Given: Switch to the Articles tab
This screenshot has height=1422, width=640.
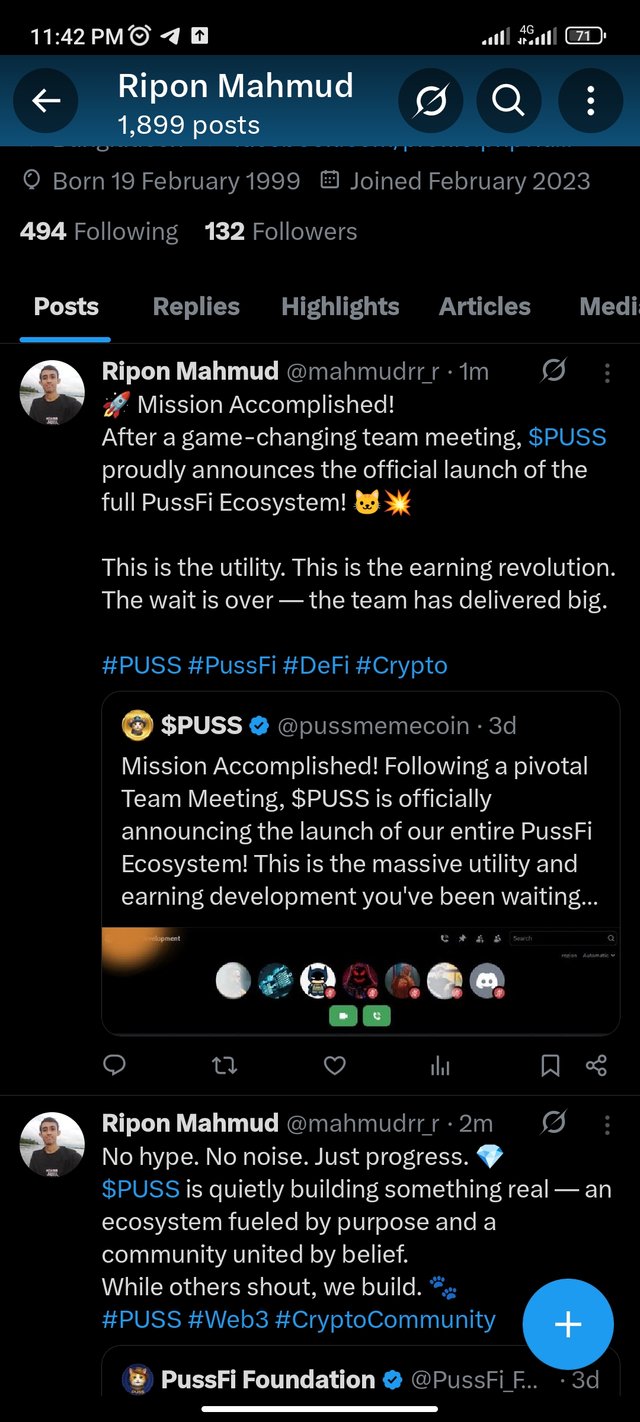Looking at the screenshot, I should click(485, 306).
